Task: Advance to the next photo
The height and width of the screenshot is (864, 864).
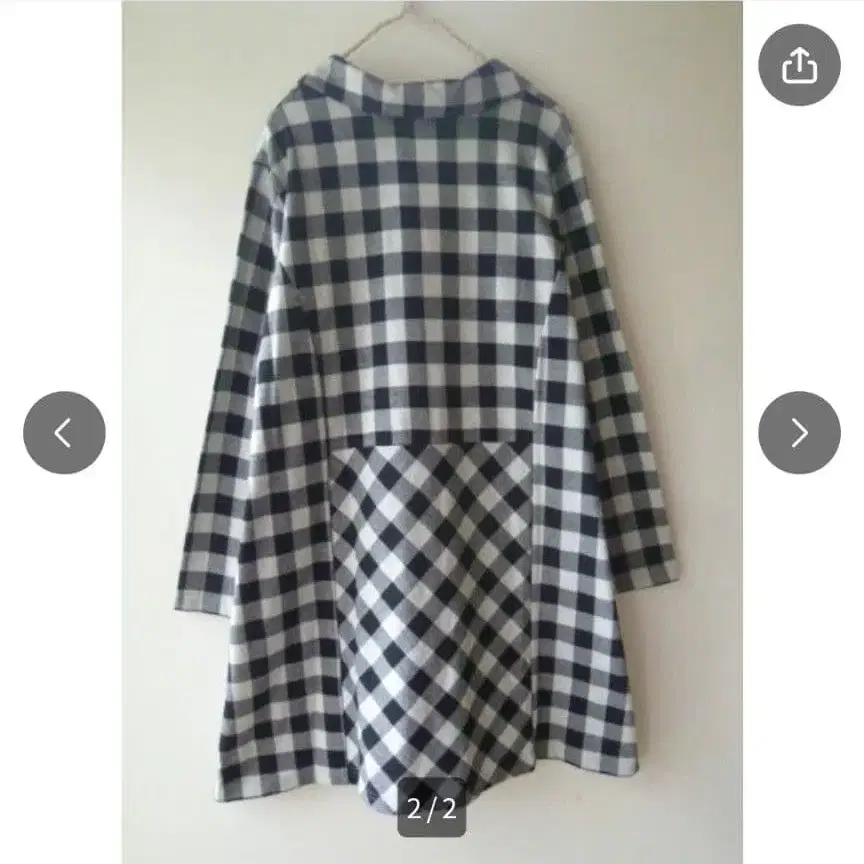Action: pyautogui.click(x=799, y=432)
